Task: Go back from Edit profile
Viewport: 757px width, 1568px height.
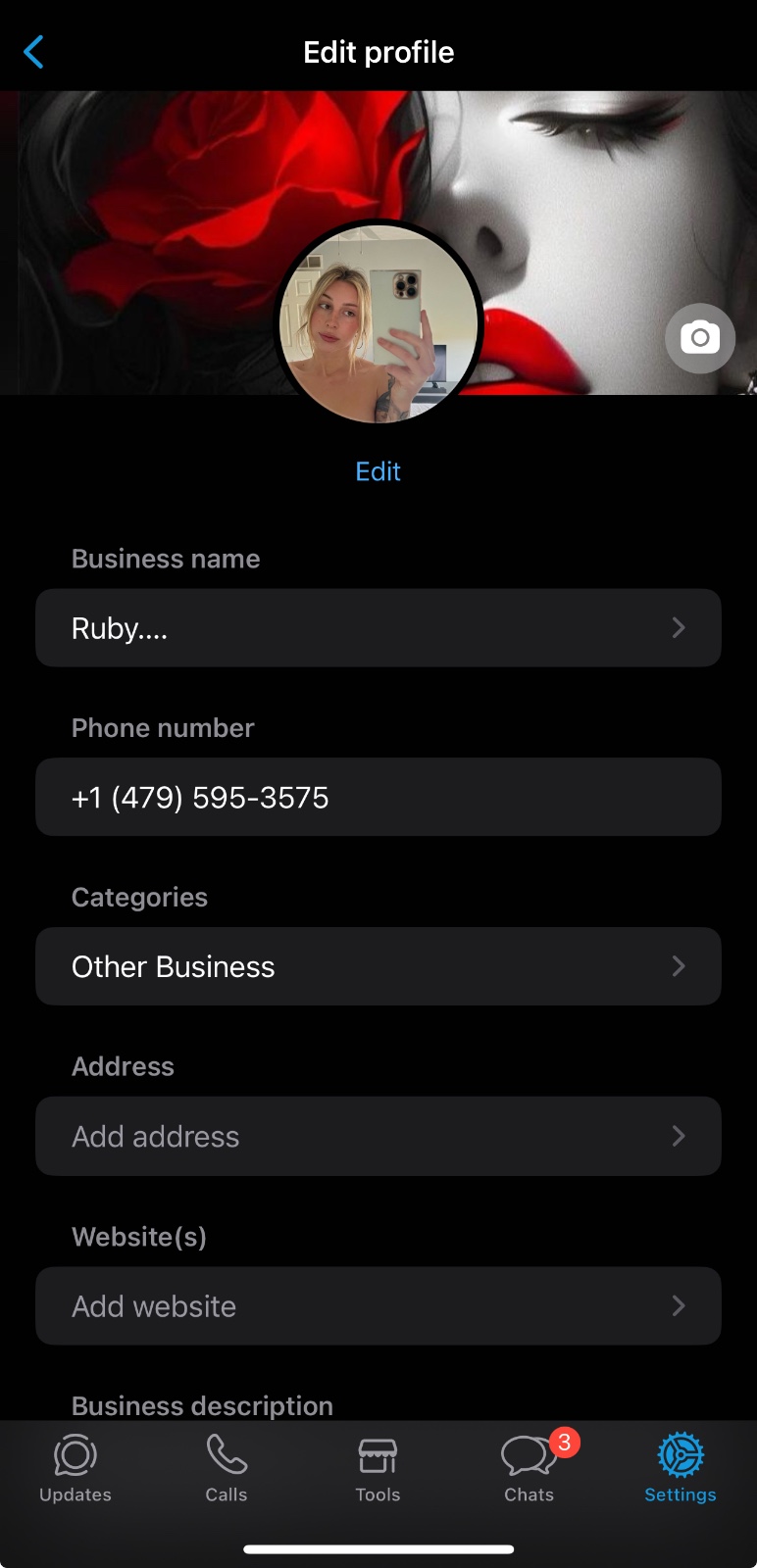Action: [x=34, y=52]
